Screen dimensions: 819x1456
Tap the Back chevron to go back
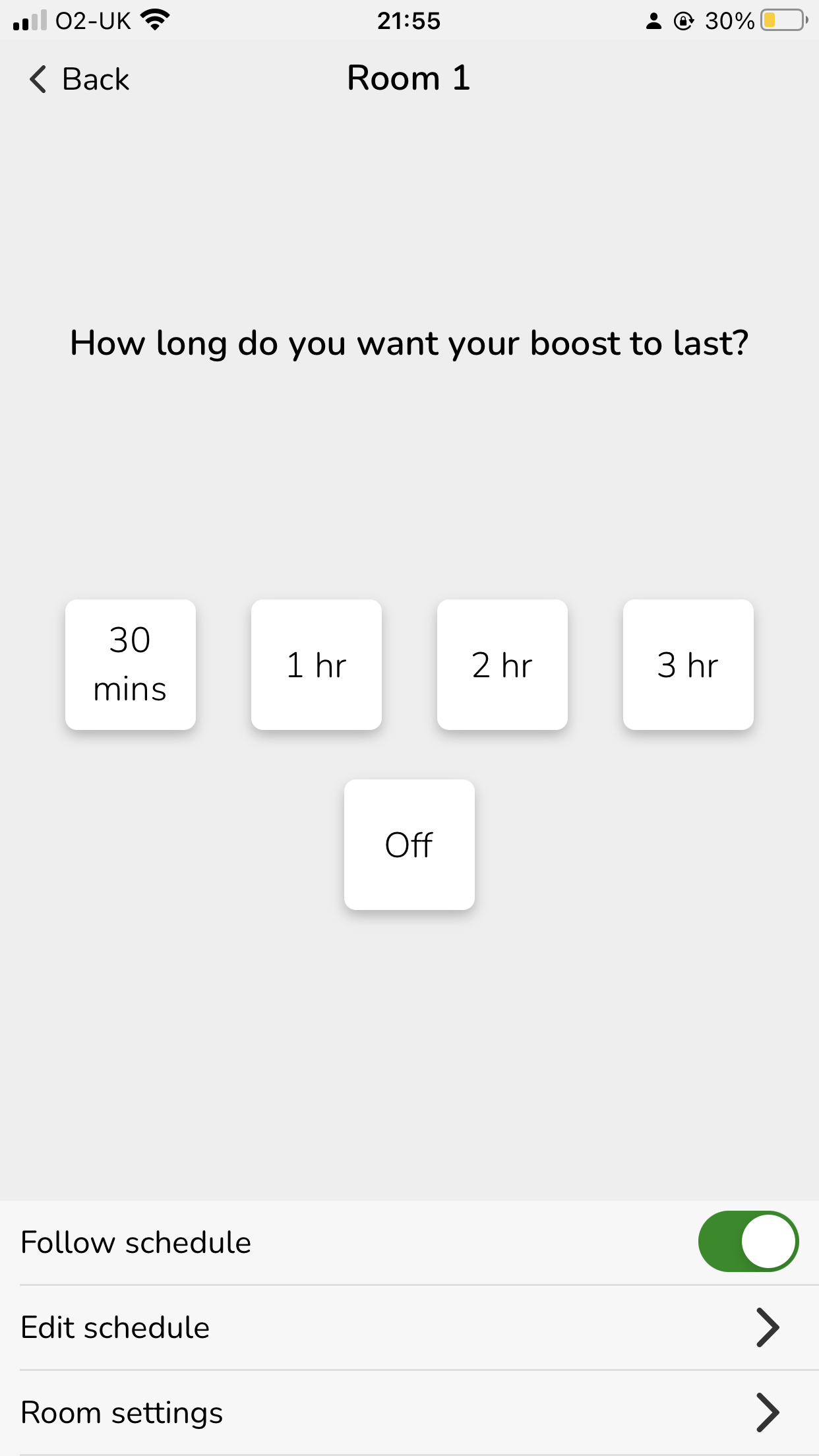(x=38, y=79)
